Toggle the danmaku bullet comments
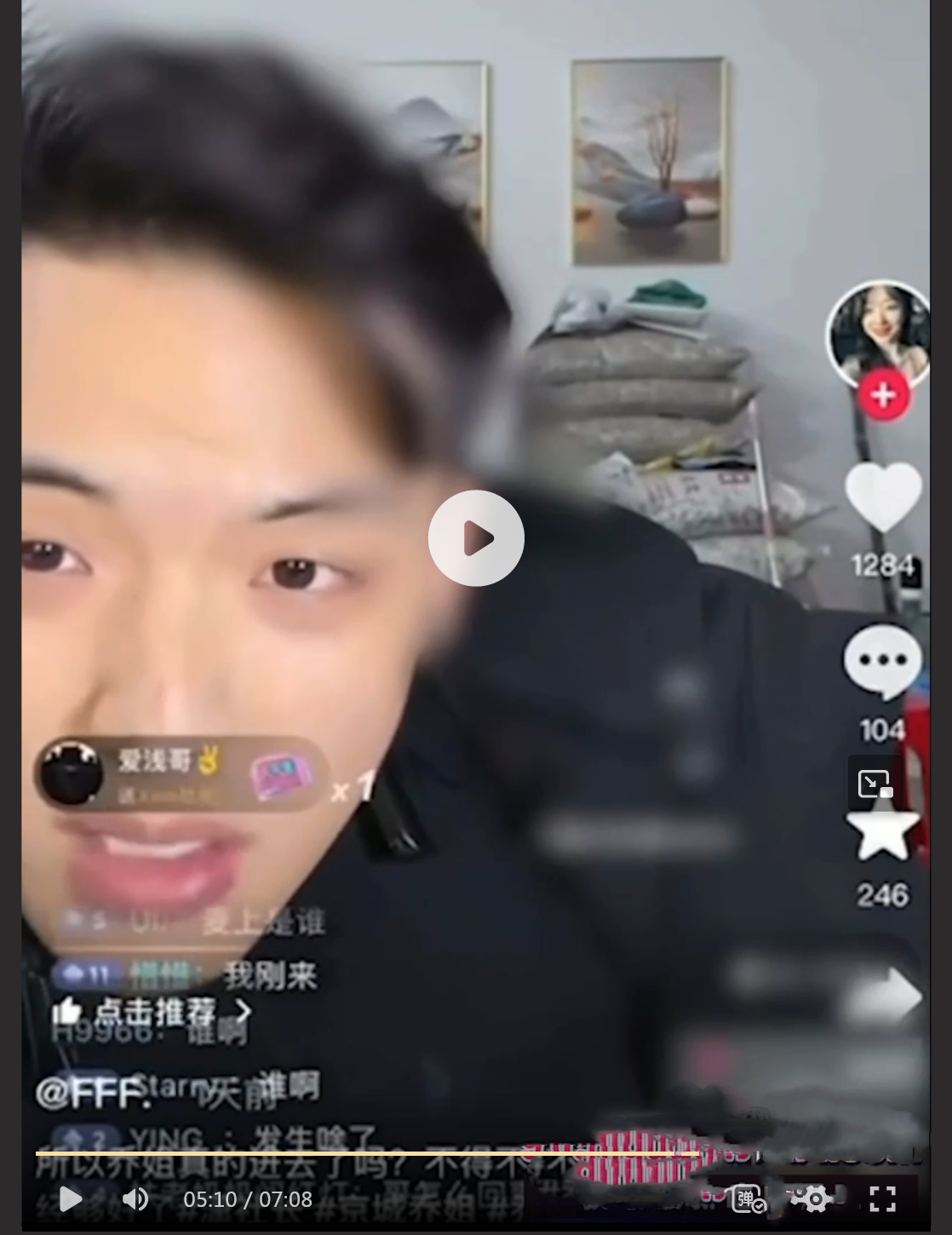This screenshot has height=1235, width=952. (x=748, y=1199)
